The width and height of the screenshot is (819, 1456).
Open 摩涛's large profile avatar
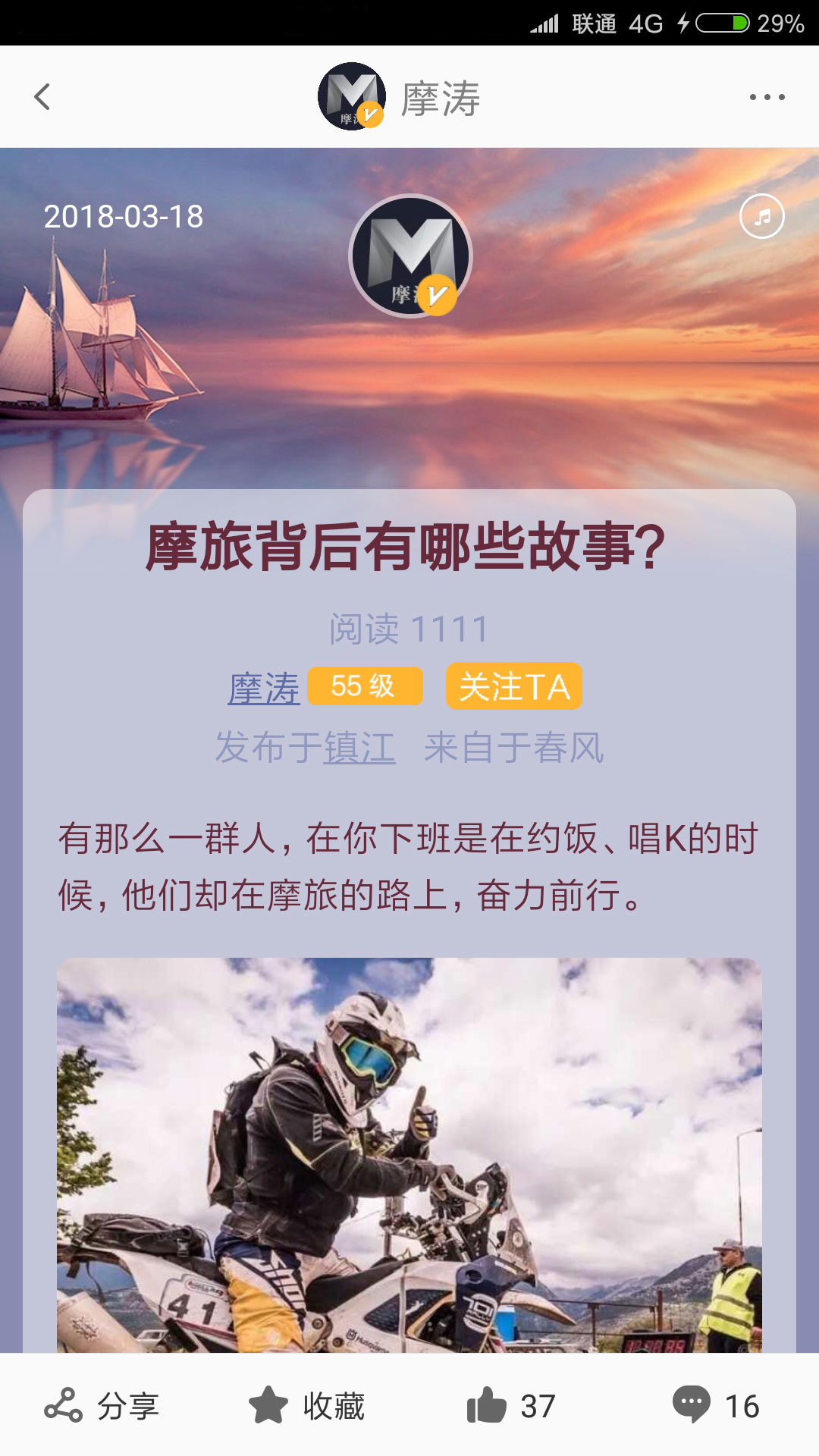point(410,257)
